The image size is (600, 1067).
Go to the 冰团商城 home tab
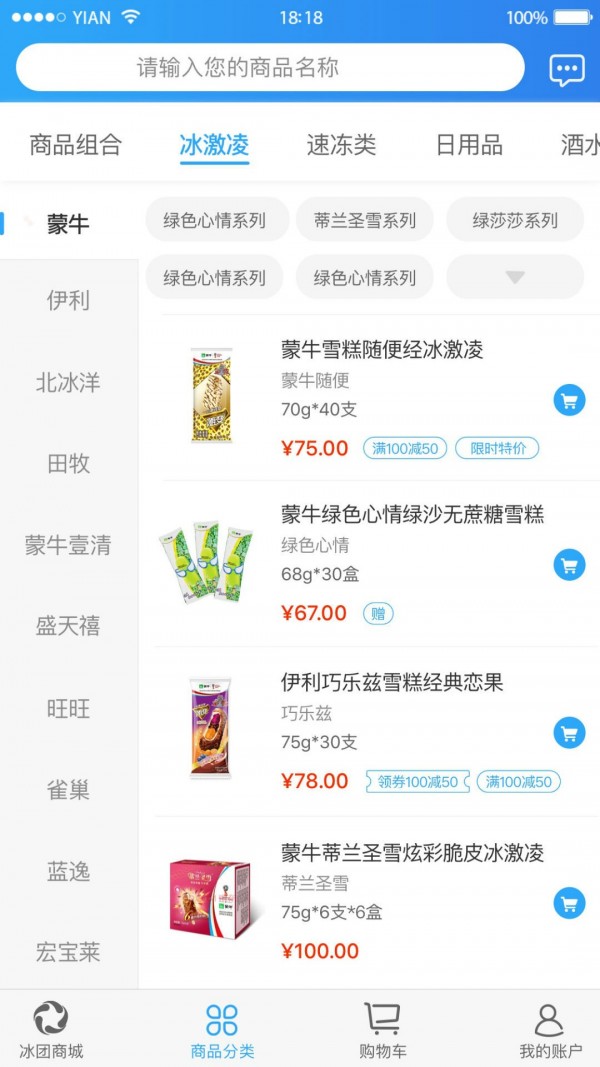click(51, 1030)
